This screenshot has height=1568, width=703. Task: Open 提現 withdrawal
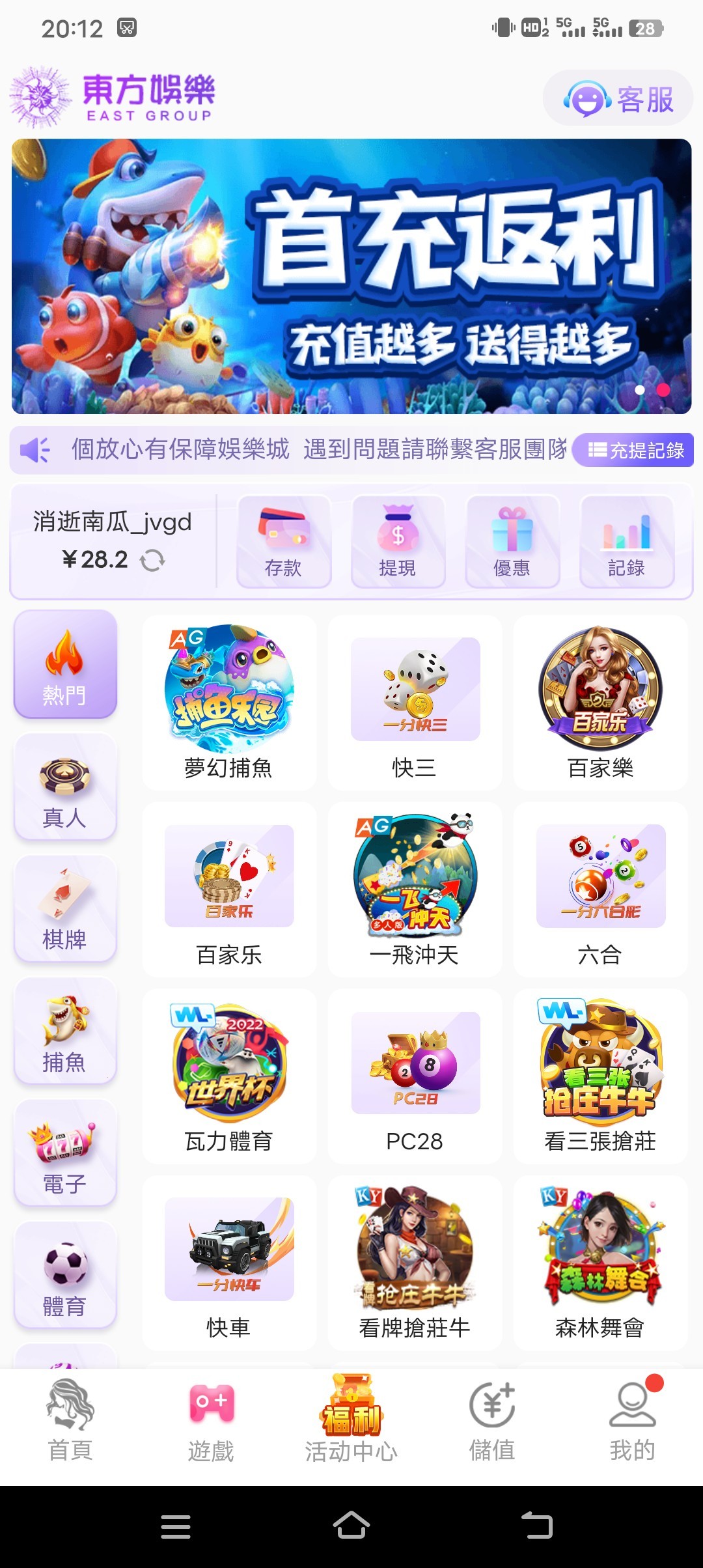pos(398,542)
